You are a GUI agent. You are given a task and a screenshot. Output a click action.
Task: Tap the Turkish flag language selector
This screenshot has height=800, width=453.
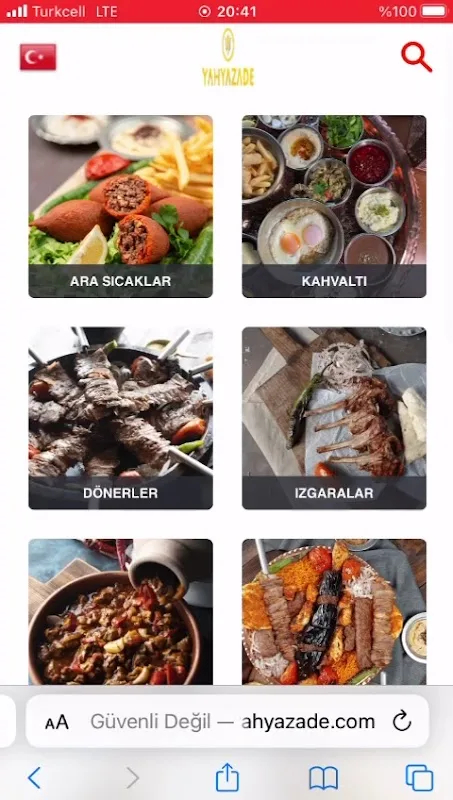click(38, 57)
